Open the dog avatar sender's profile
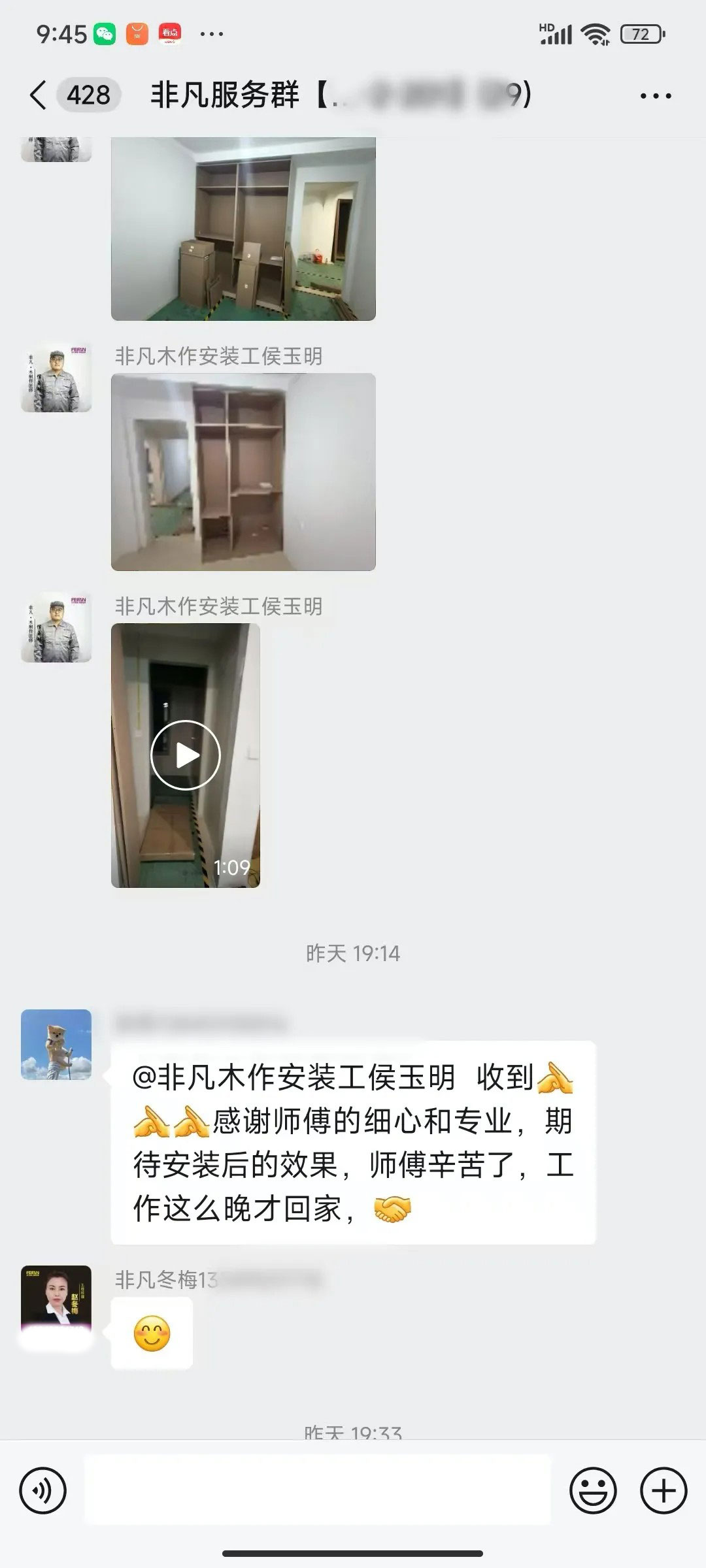Viewport: 706px width, 1568px height. pyautogui.click(x=56, y=1045)
